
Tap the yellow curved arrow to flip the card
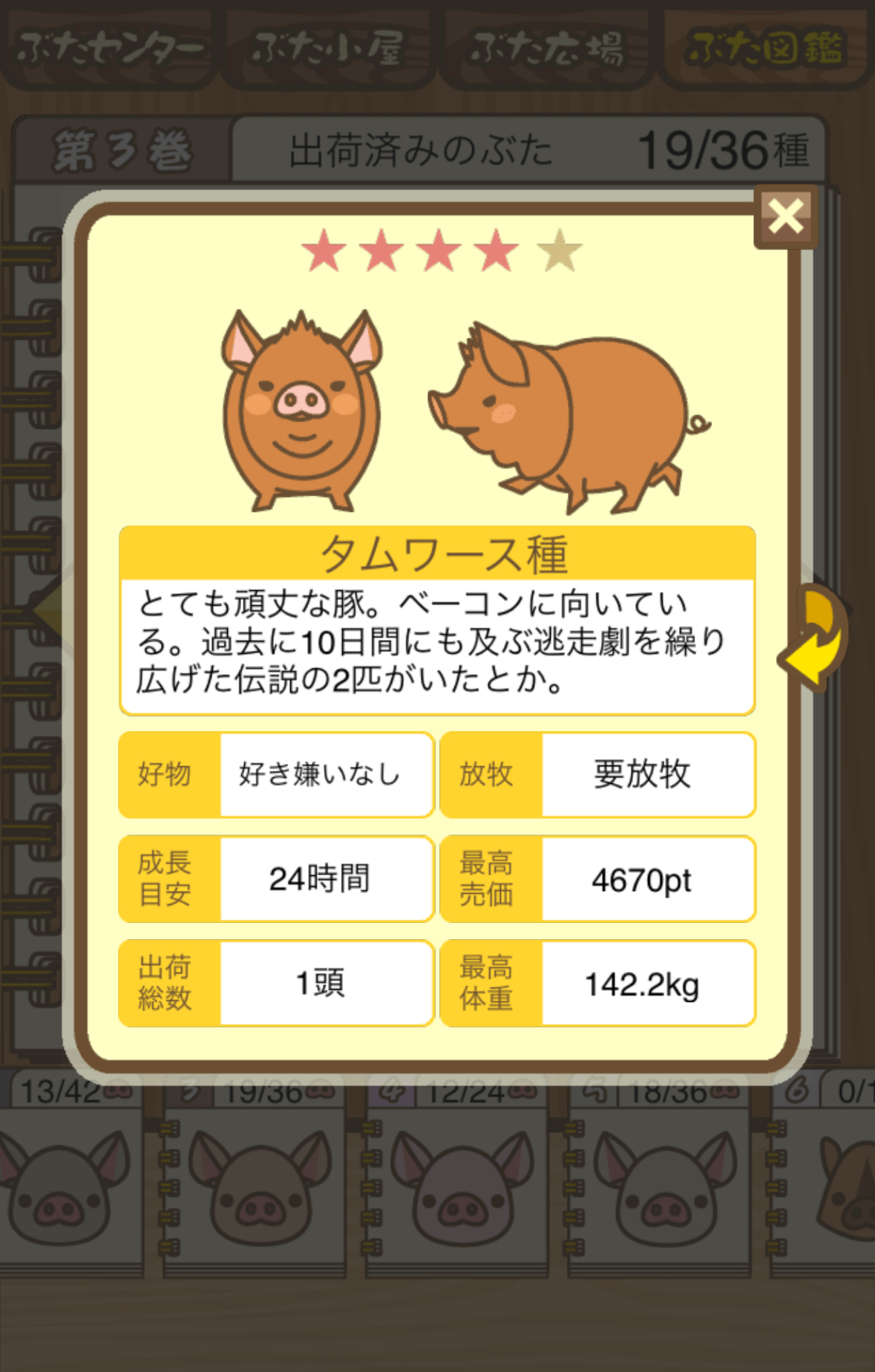tap(815, 637)
